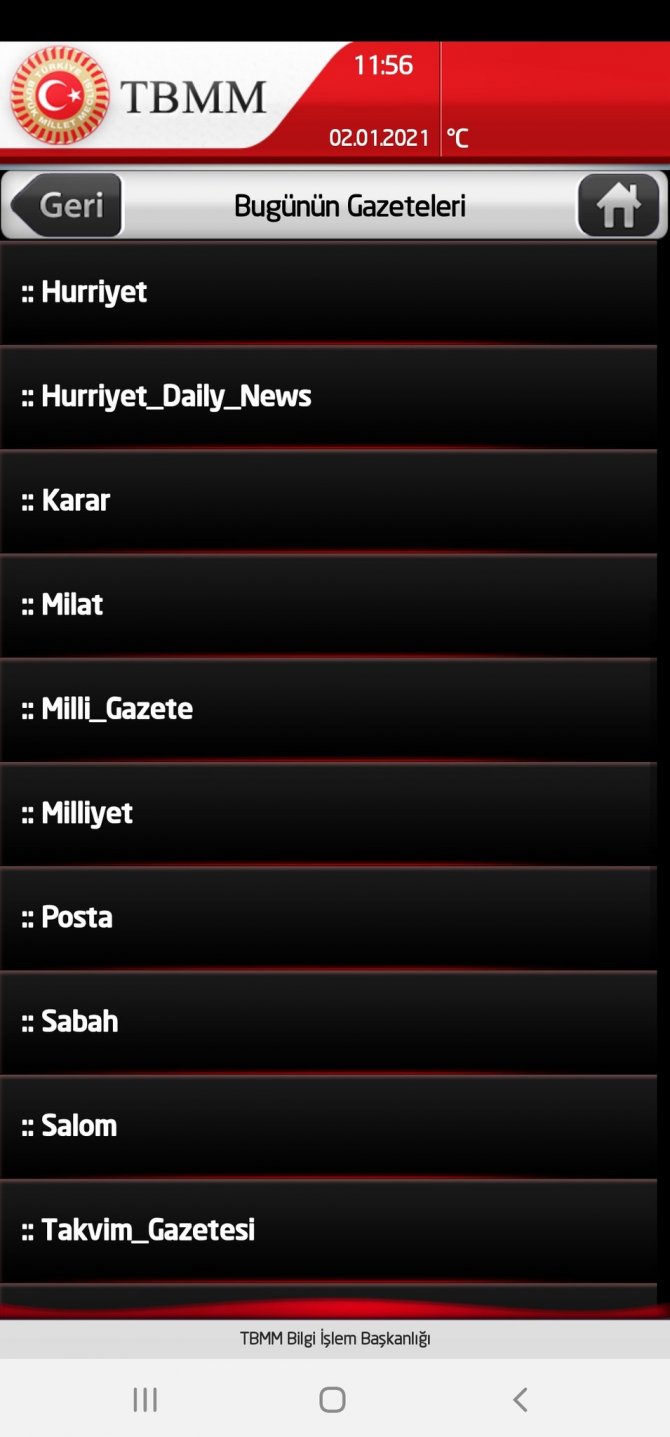Viewport: 670px width, 1437px height.
Task: Open the Karar newspaper
Action: click(328, 500)
